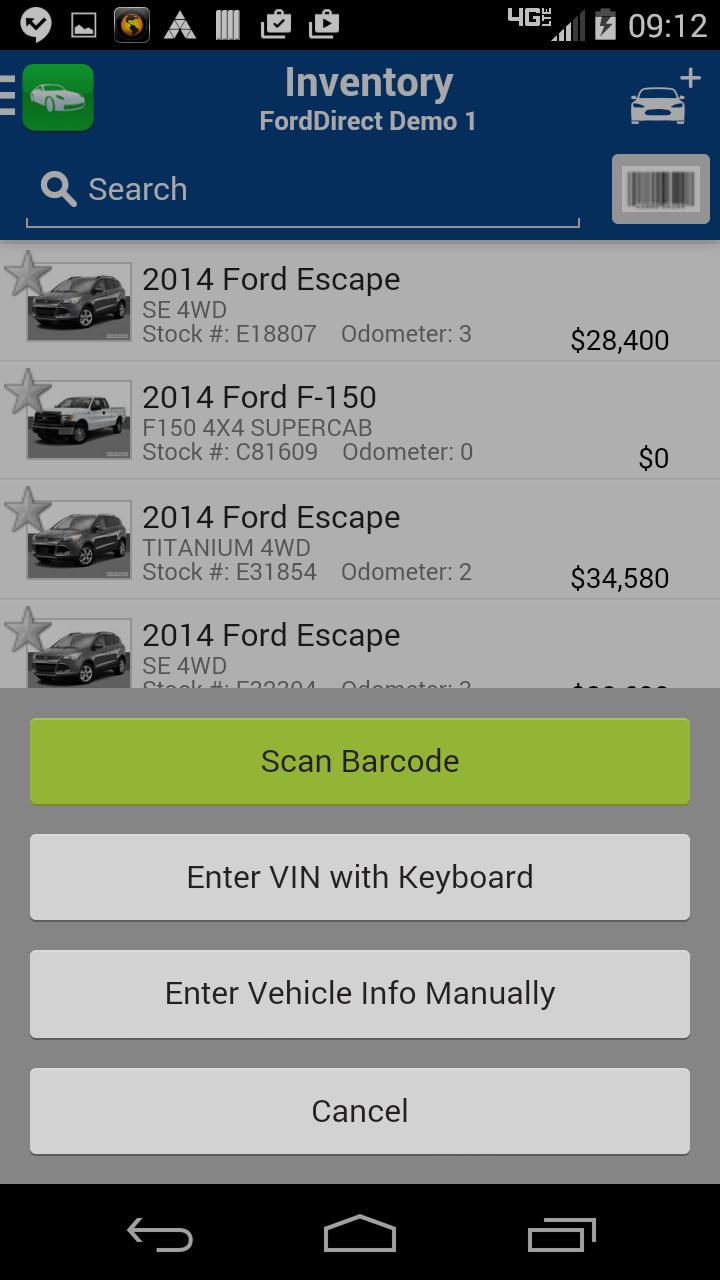Return to the Android home screen

coord(360,1235)
